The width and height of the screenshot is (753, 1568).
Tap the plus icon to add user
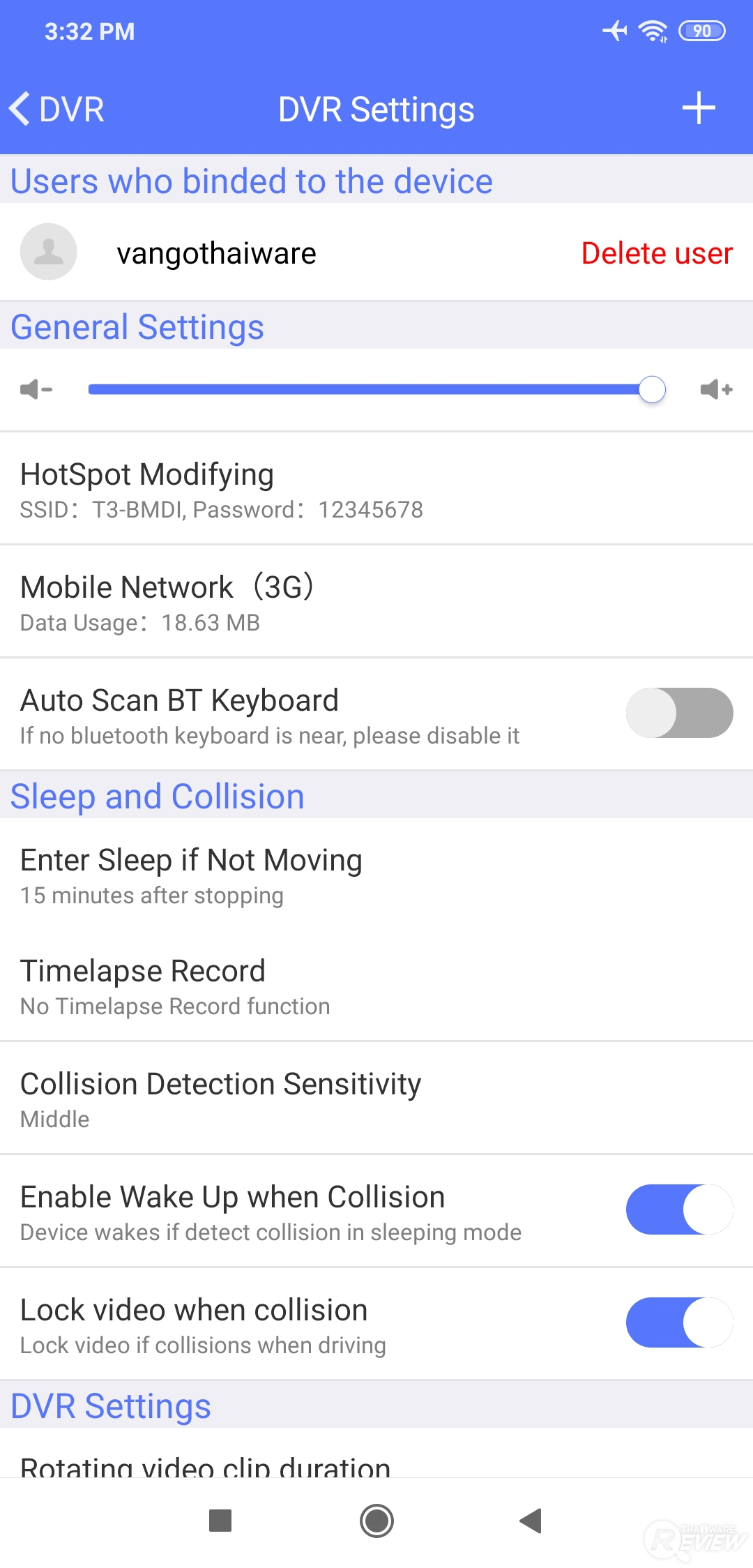tap(699, 109)
